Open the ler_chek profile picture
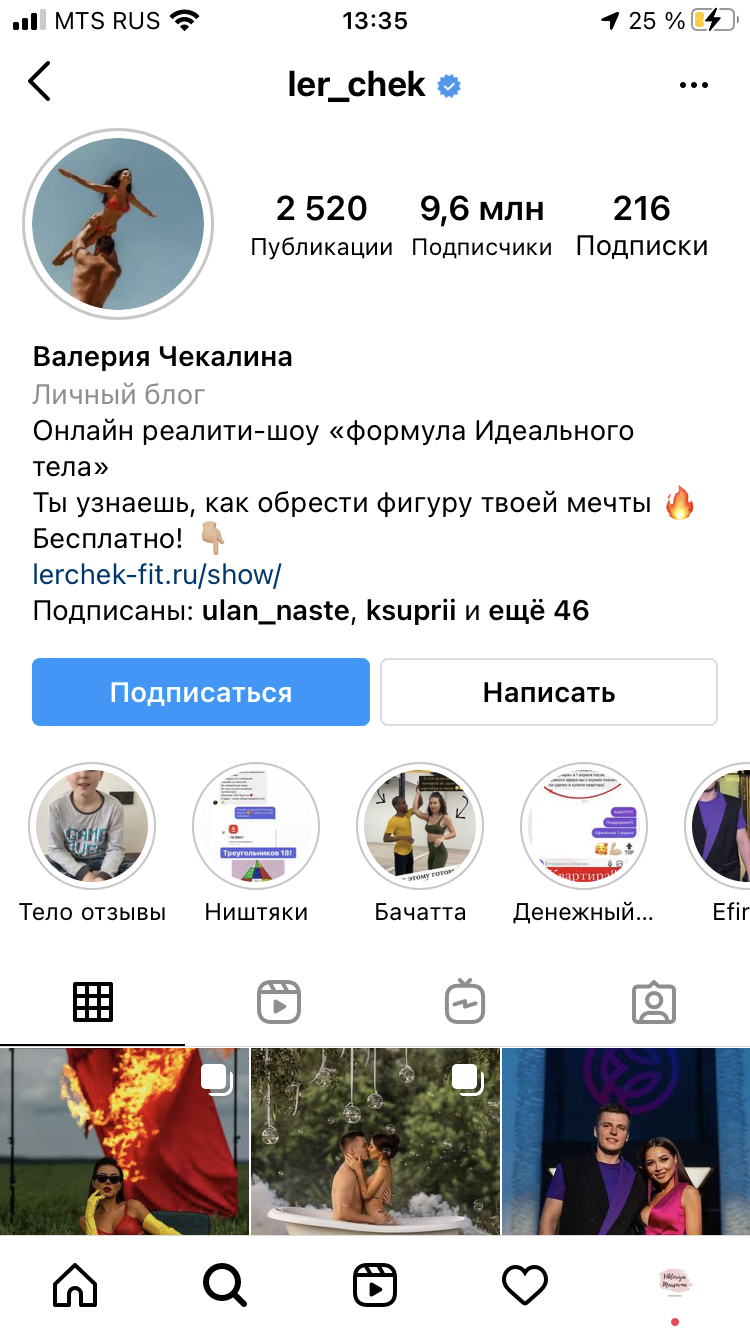The width and height of the screenshot is (750, 1334). point(118,224)
